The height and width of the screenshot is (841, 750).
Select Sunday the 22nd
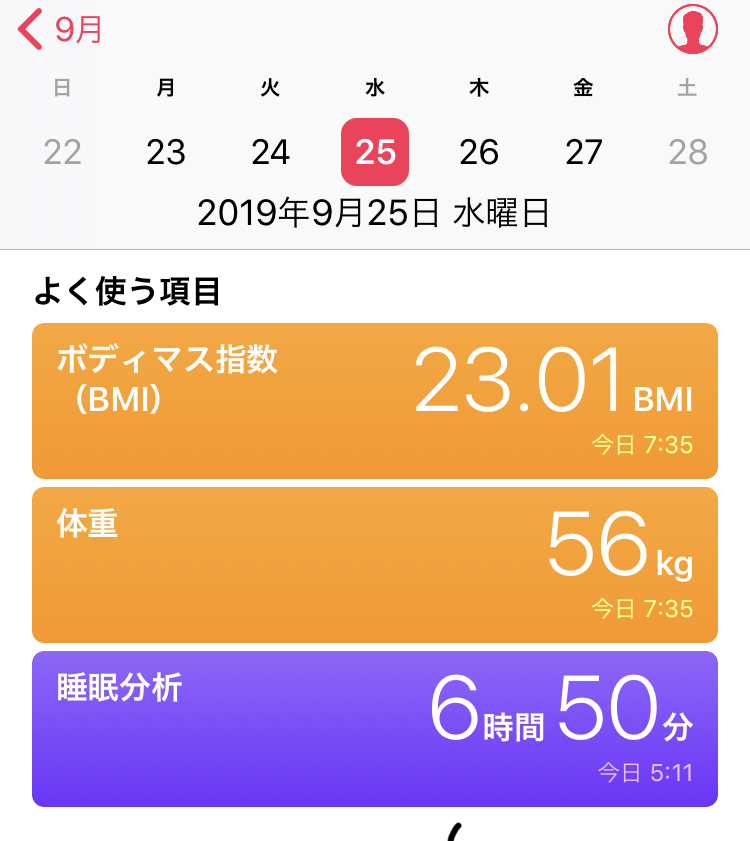coord(62,152)
